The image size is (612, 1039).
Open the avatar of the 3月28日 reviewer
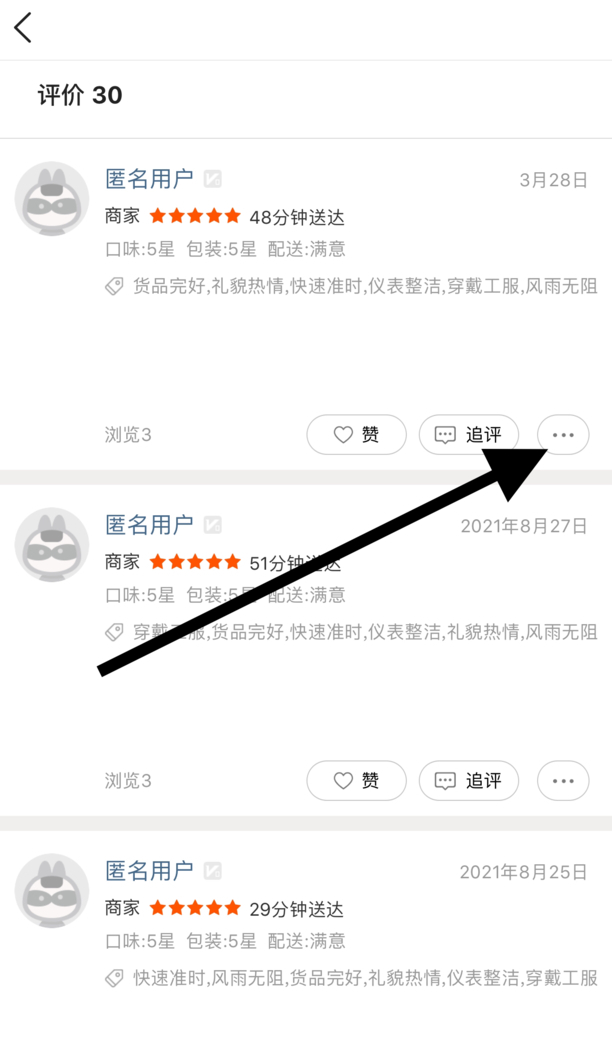pyautogui.click(x=52, y=199)
